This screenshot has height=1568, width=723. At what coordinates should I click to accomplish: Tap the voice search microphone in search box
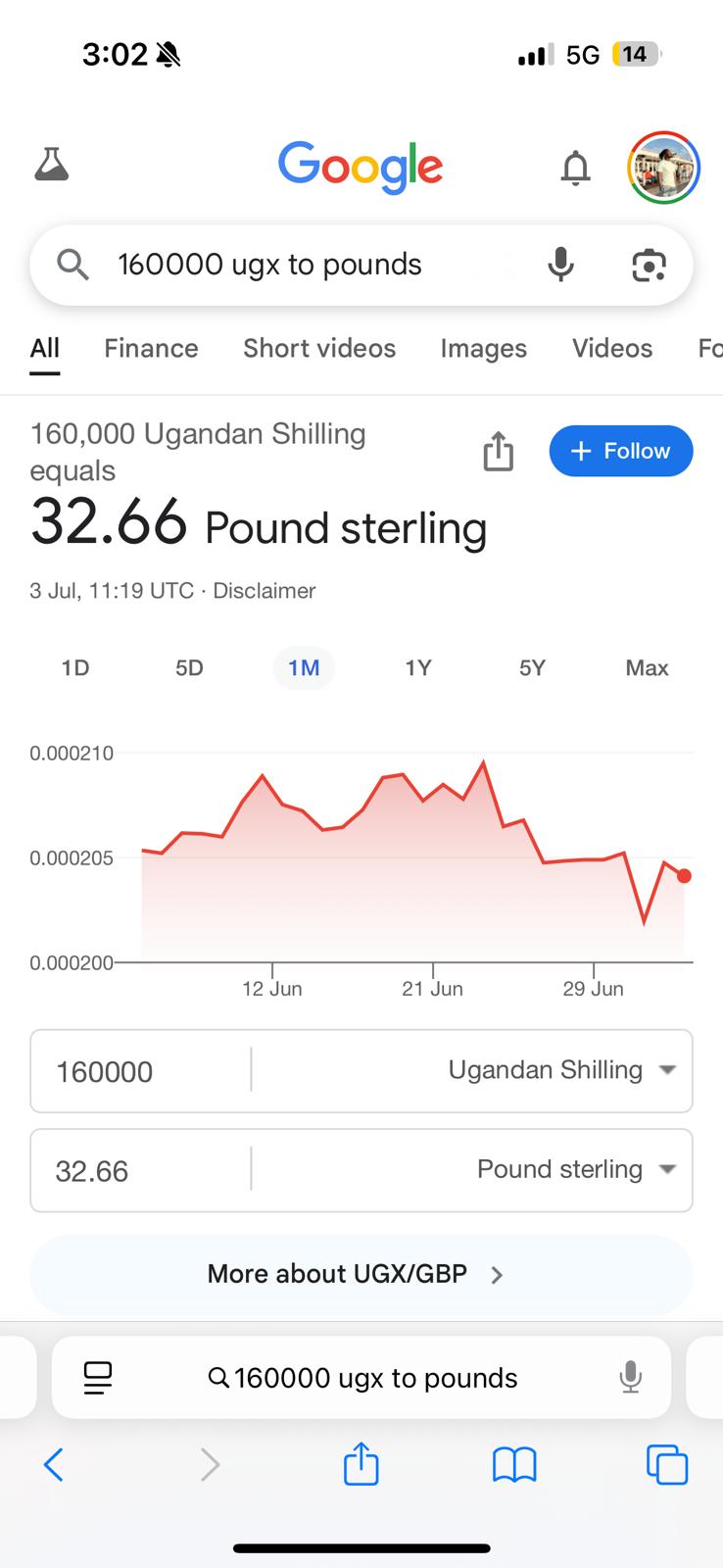[x=560, y=265]
